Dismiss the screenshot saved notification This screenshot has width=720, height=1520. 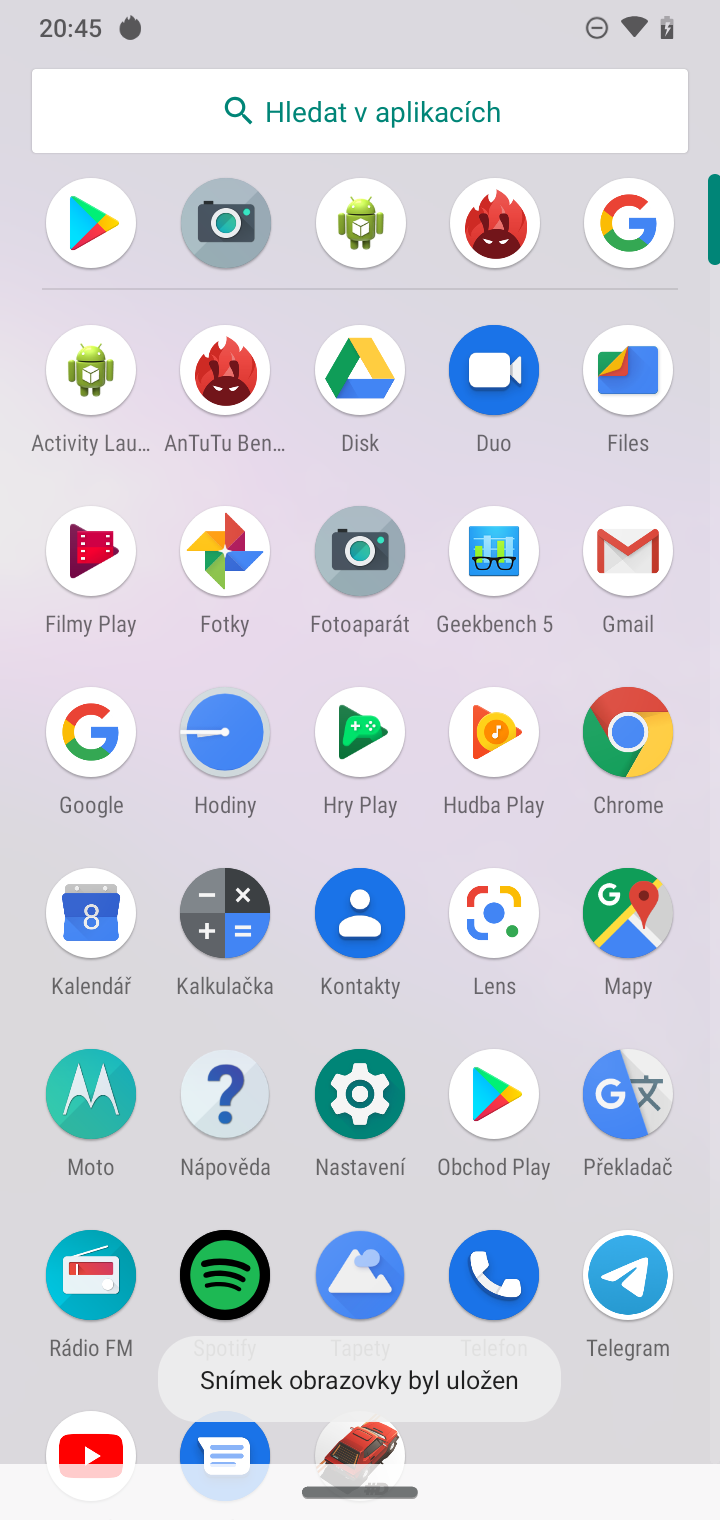359,1379
